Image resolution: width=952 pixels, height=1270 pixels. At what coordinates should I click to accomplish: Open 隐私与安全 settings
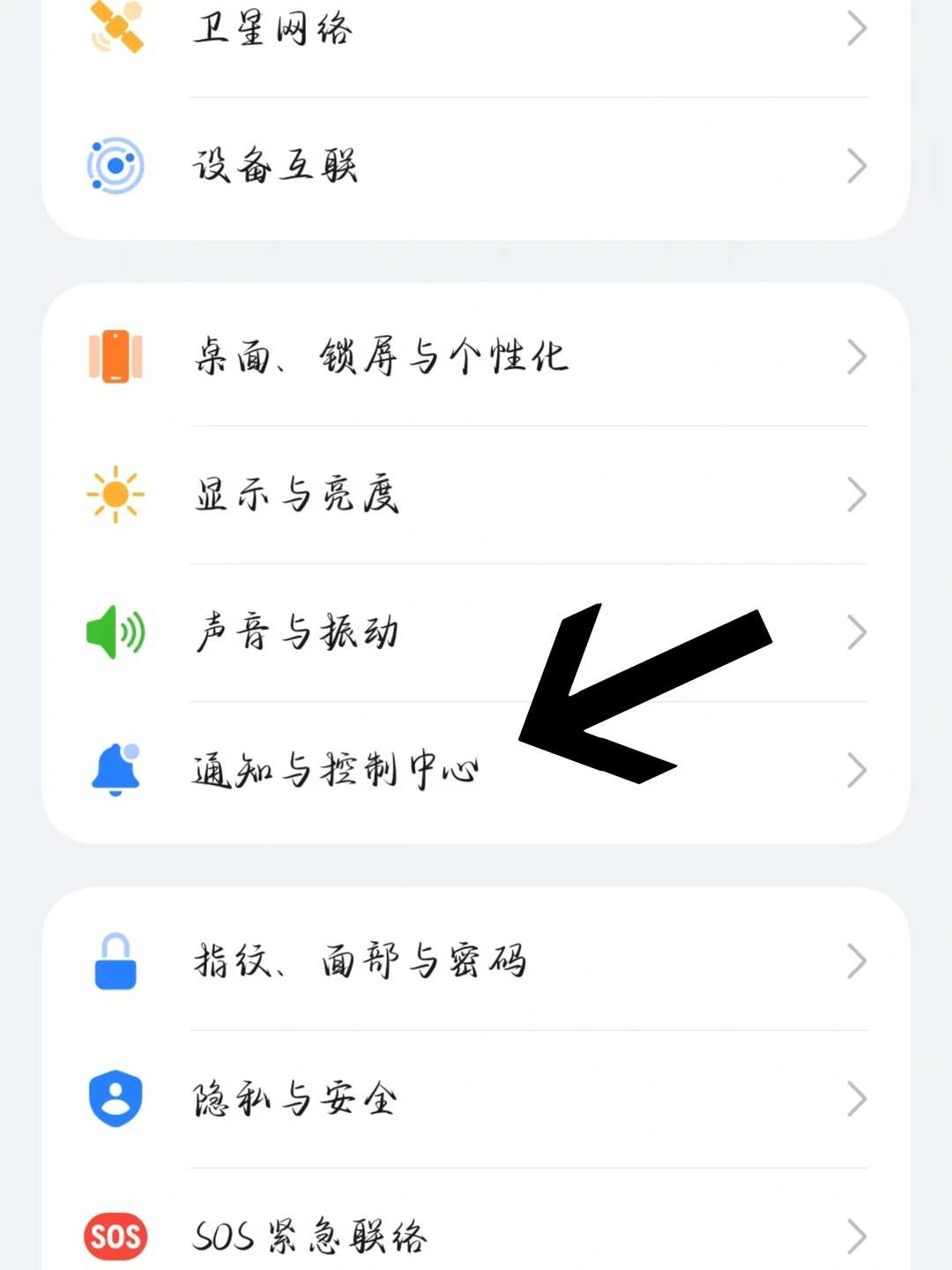click(476, 1099)
